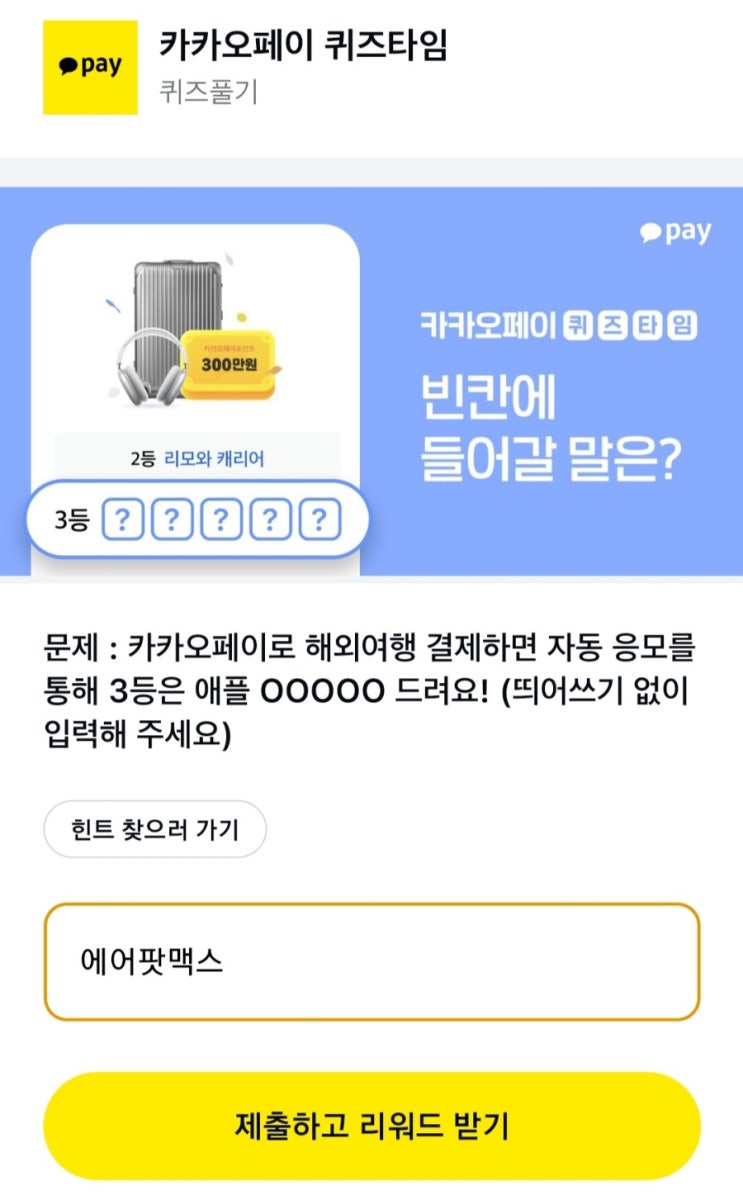Focus the answer field containing 에어팟맥스
743x1195 pixels.
coord(372,962)
